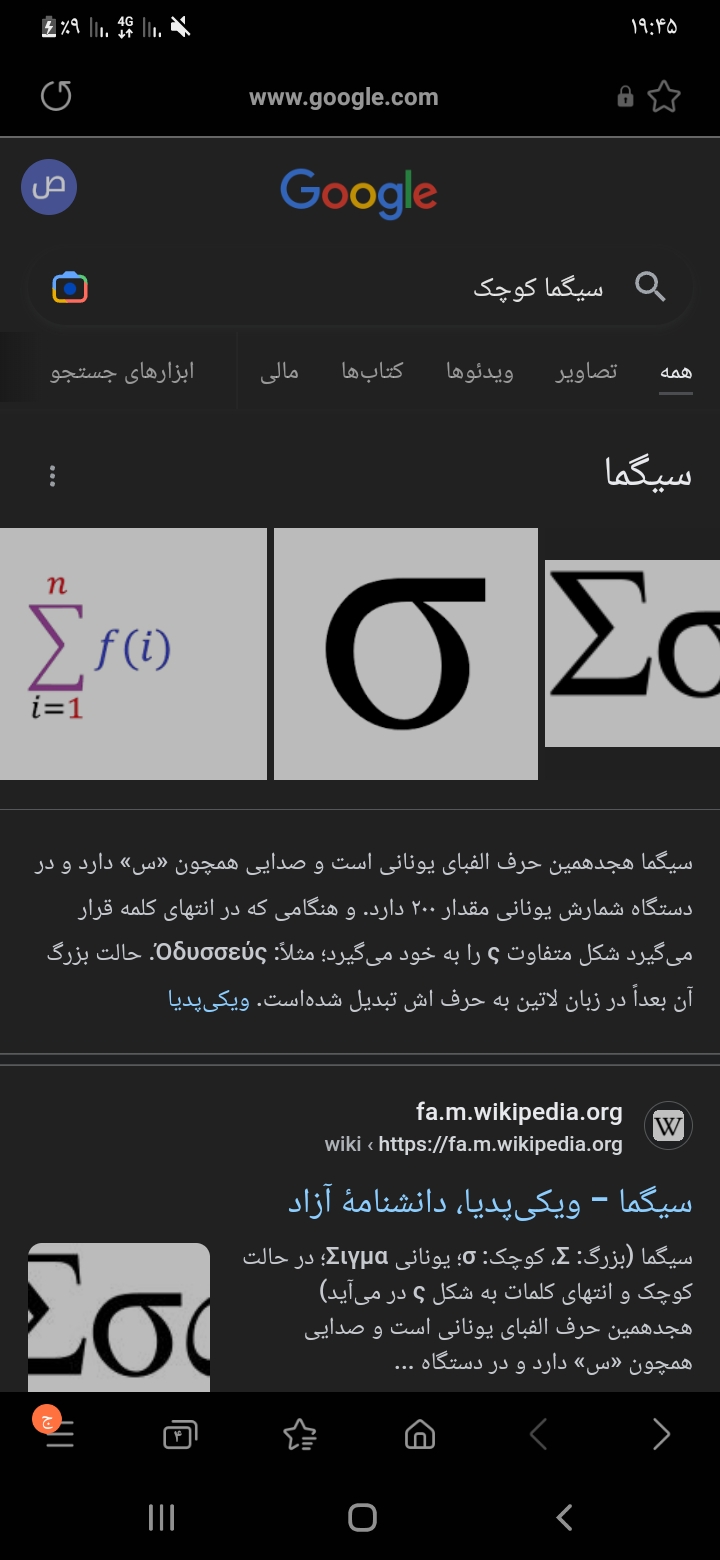The image size is (720, 1560).
Task: Switch to the ویدئوها tab
Action: 480,372
